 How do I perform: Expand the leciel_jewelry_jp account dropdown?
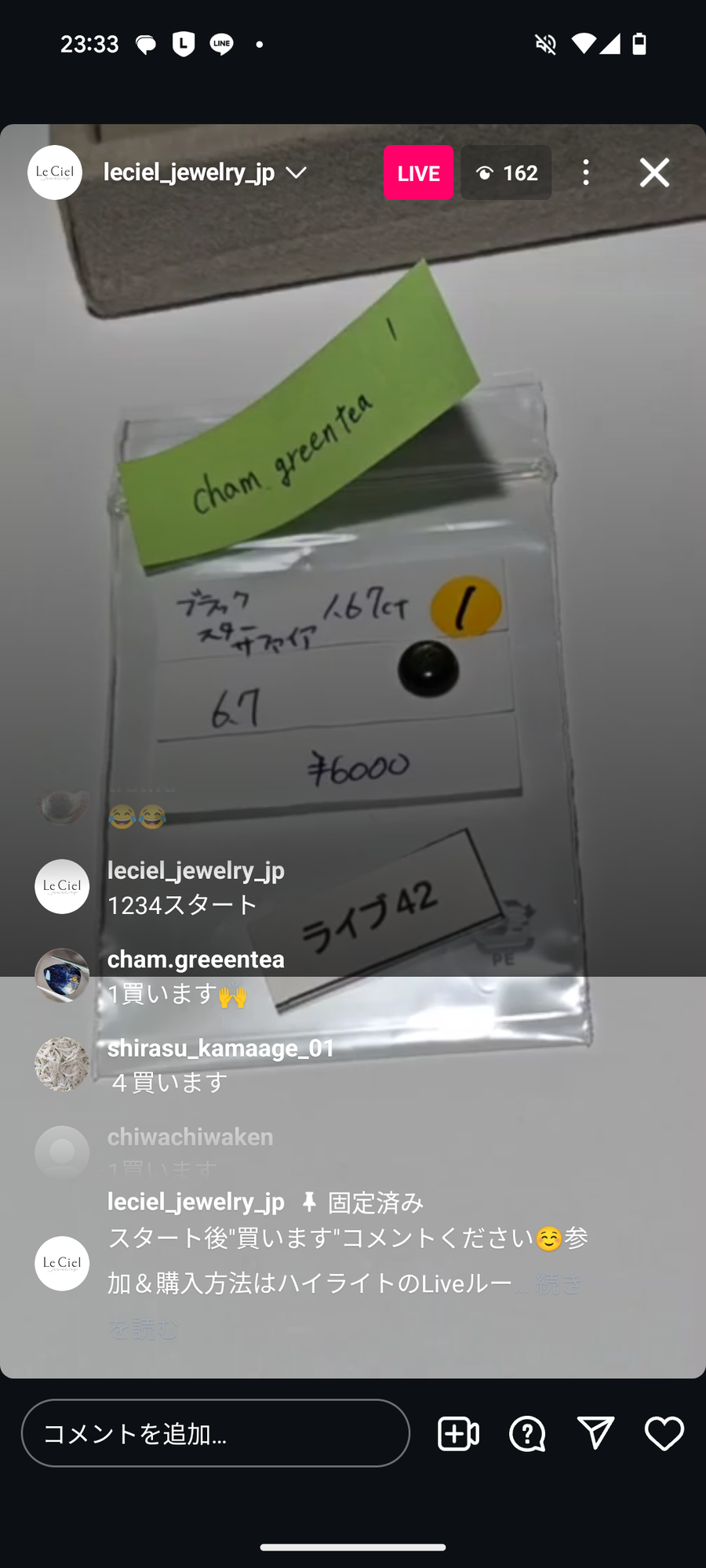click(x=296, y=172)
